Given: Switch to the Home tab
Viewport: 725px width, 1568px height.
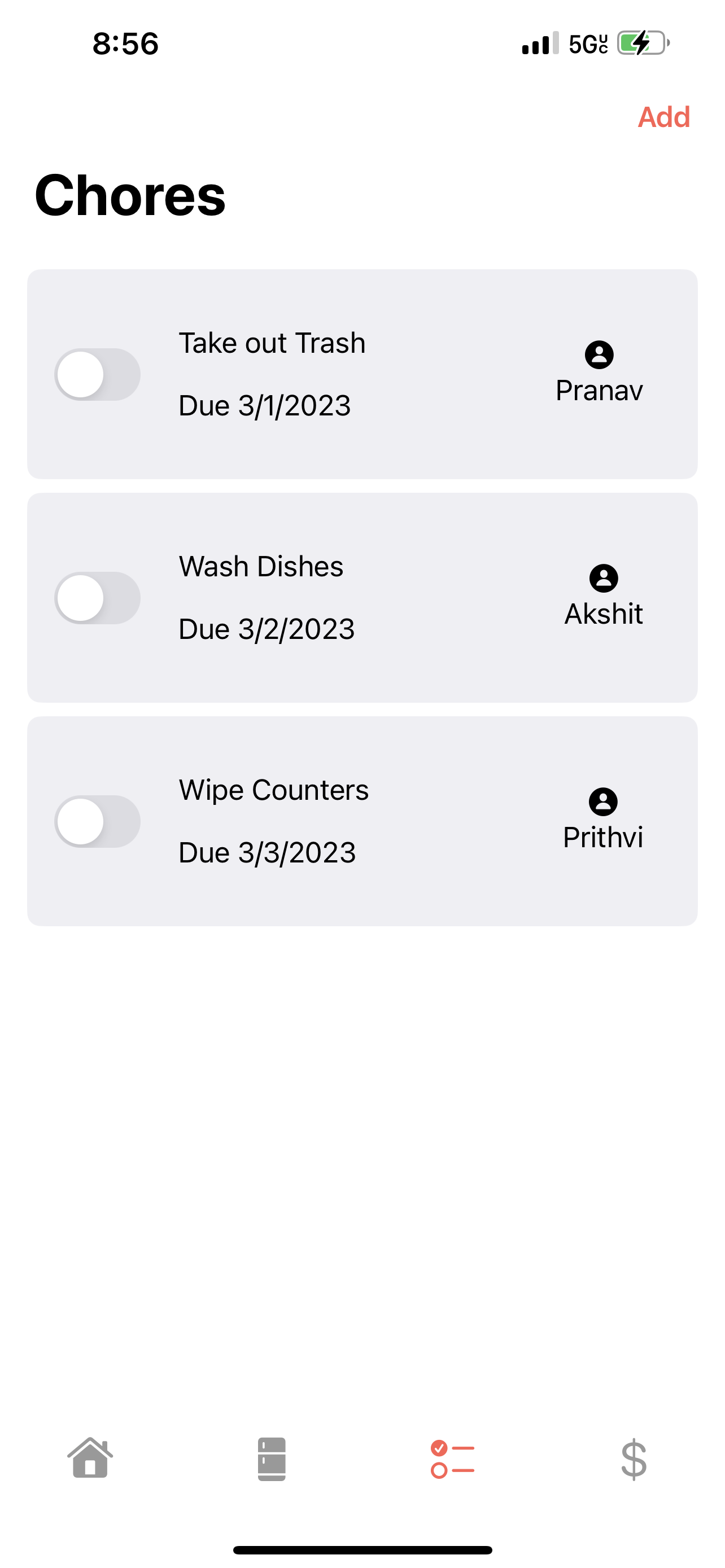Looking at the screenshot, I should click(90, 1458).
